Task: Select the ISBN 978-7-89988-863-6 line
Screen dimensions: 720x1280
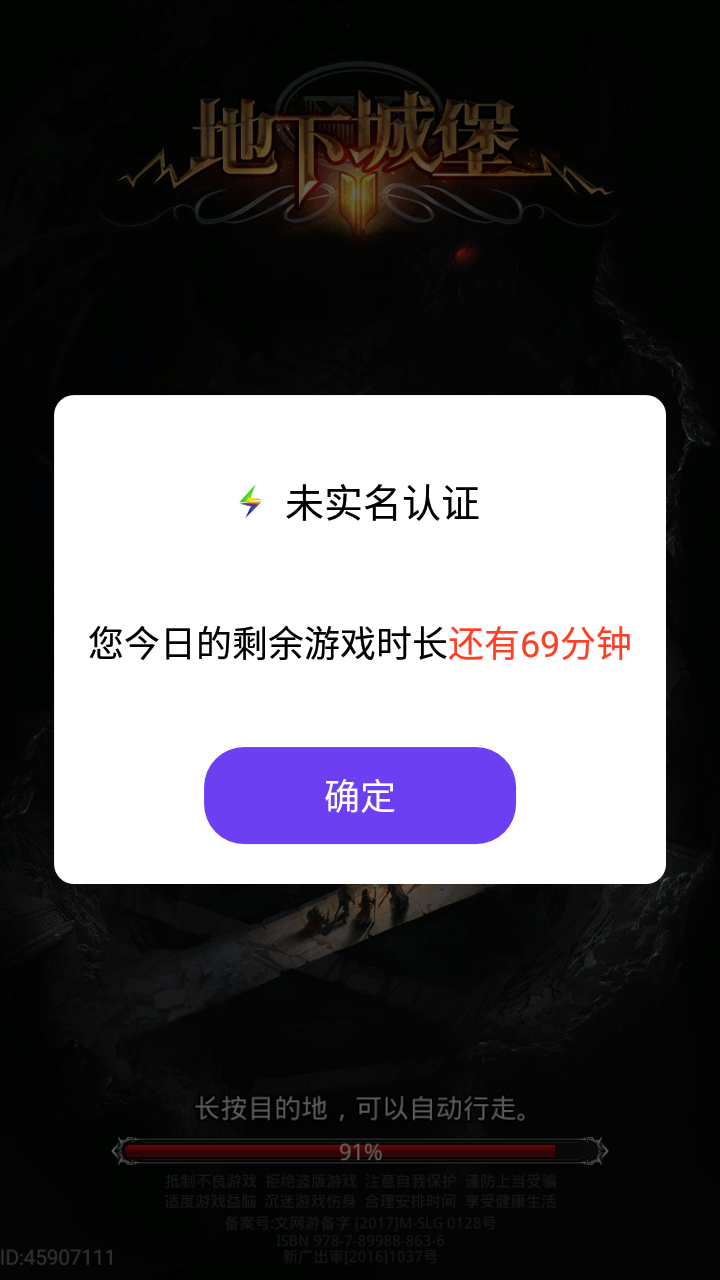Action: (360, 1240)
